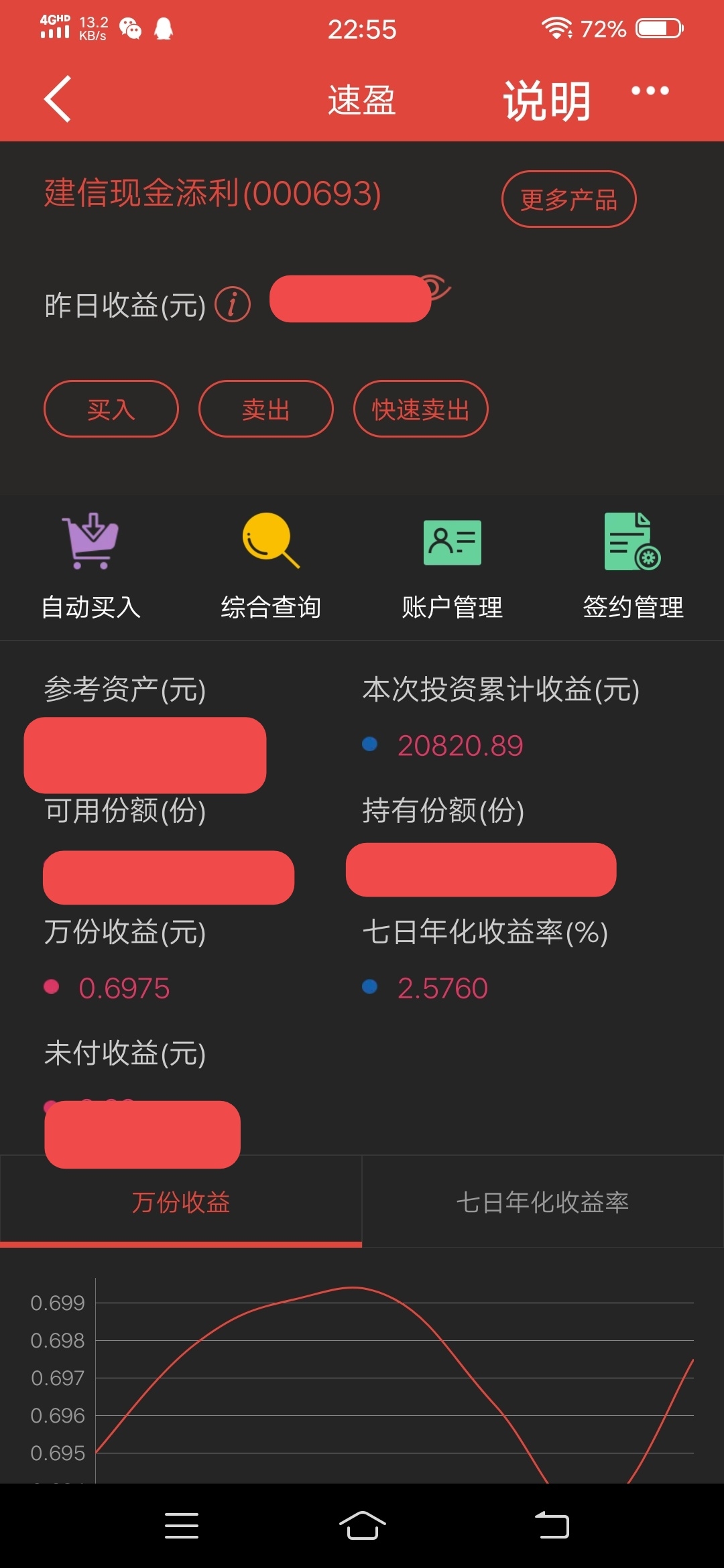Open the three-dot overflow menu
Screen dimensions: 724x1568
click(x=650, y=90)
